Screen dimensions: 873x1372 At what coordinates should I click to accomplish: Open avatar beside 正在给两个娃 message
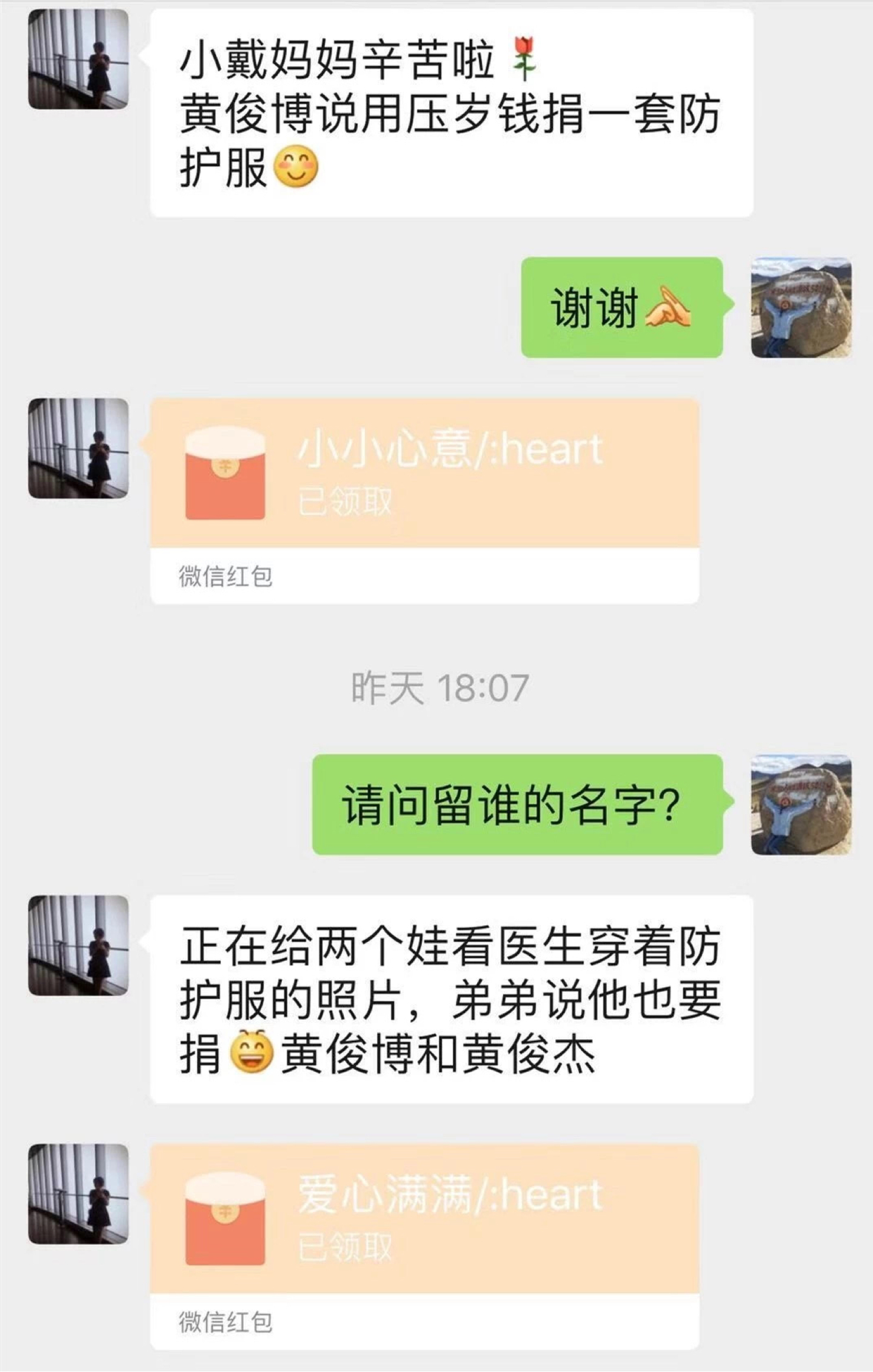78,945
